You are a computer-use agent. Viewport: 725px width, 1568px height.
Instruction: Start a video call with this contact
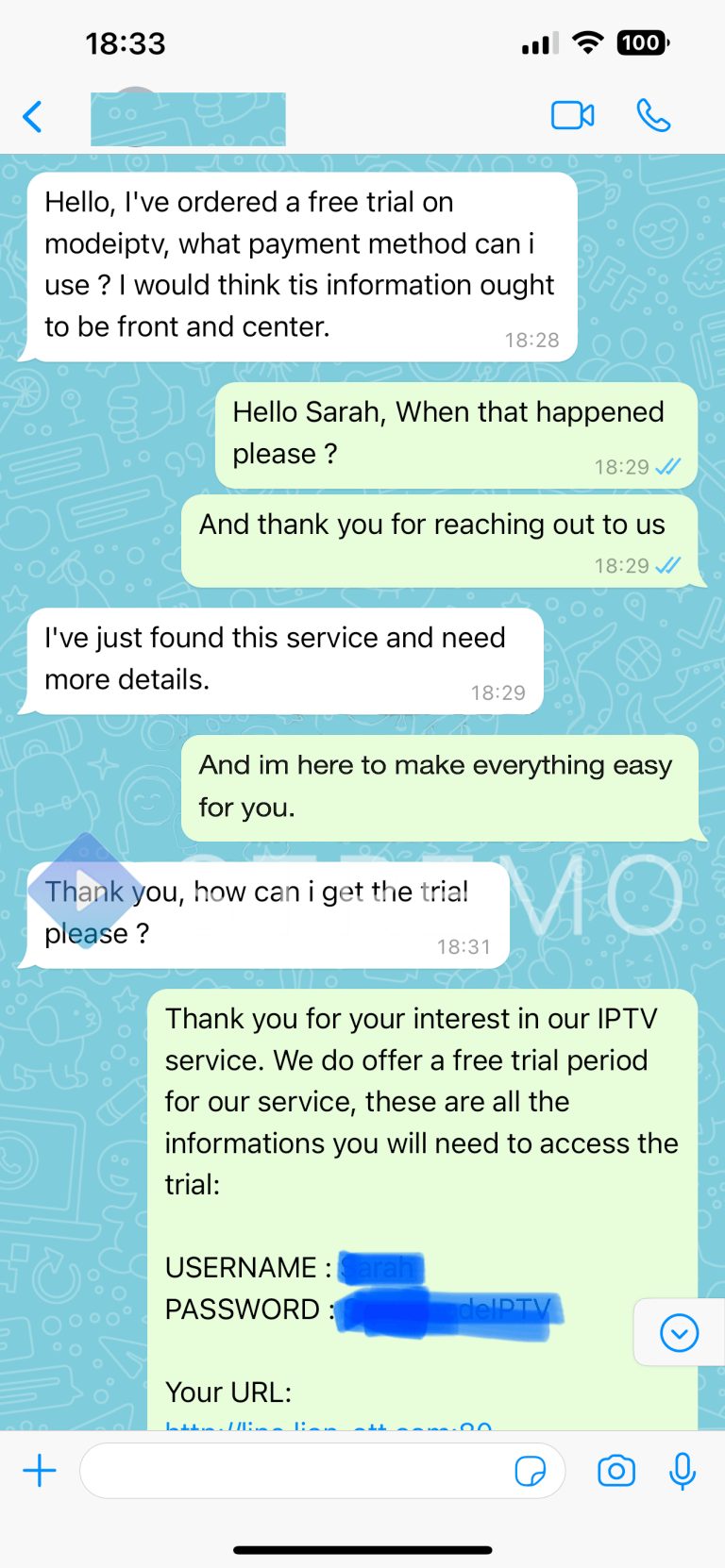(572, 116)
